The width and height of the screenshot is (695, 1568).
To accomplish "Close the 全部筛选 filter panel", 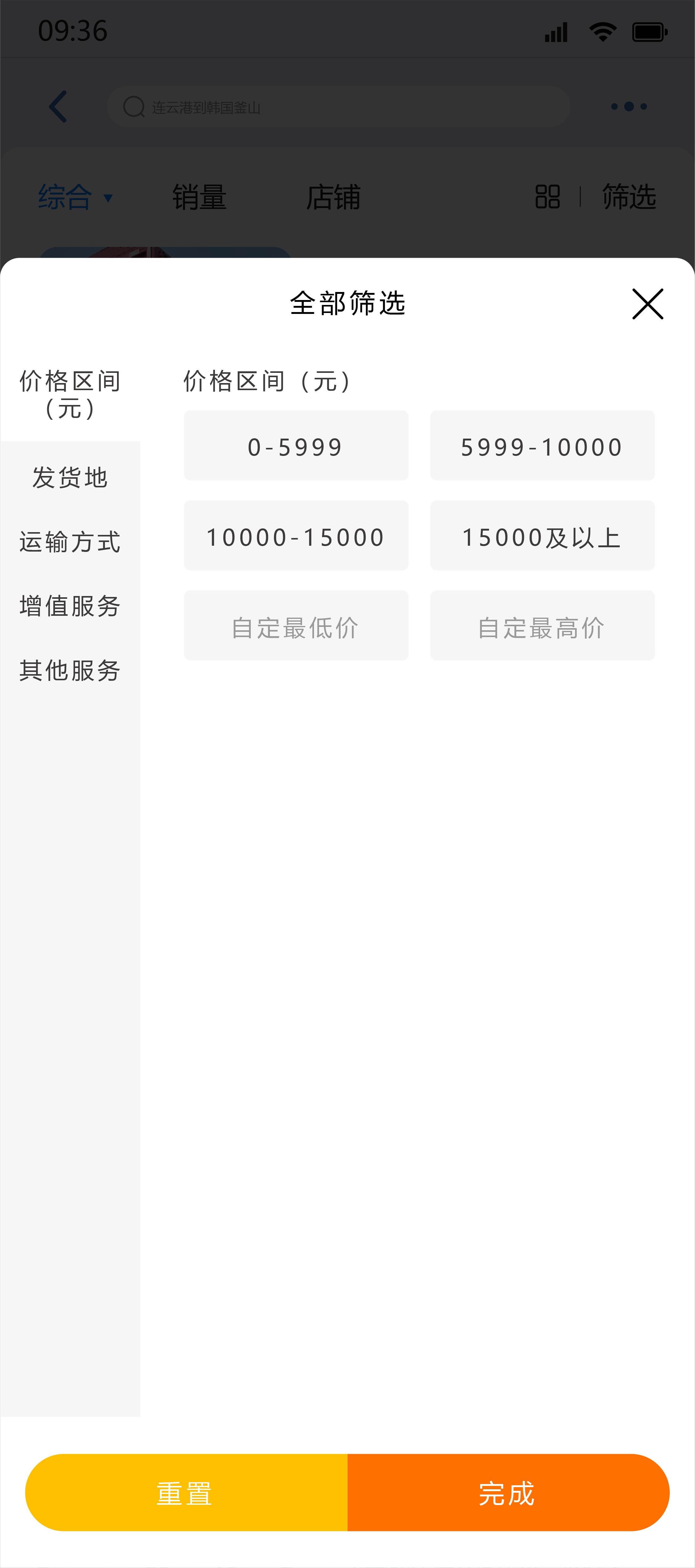I will pos(647,304).
